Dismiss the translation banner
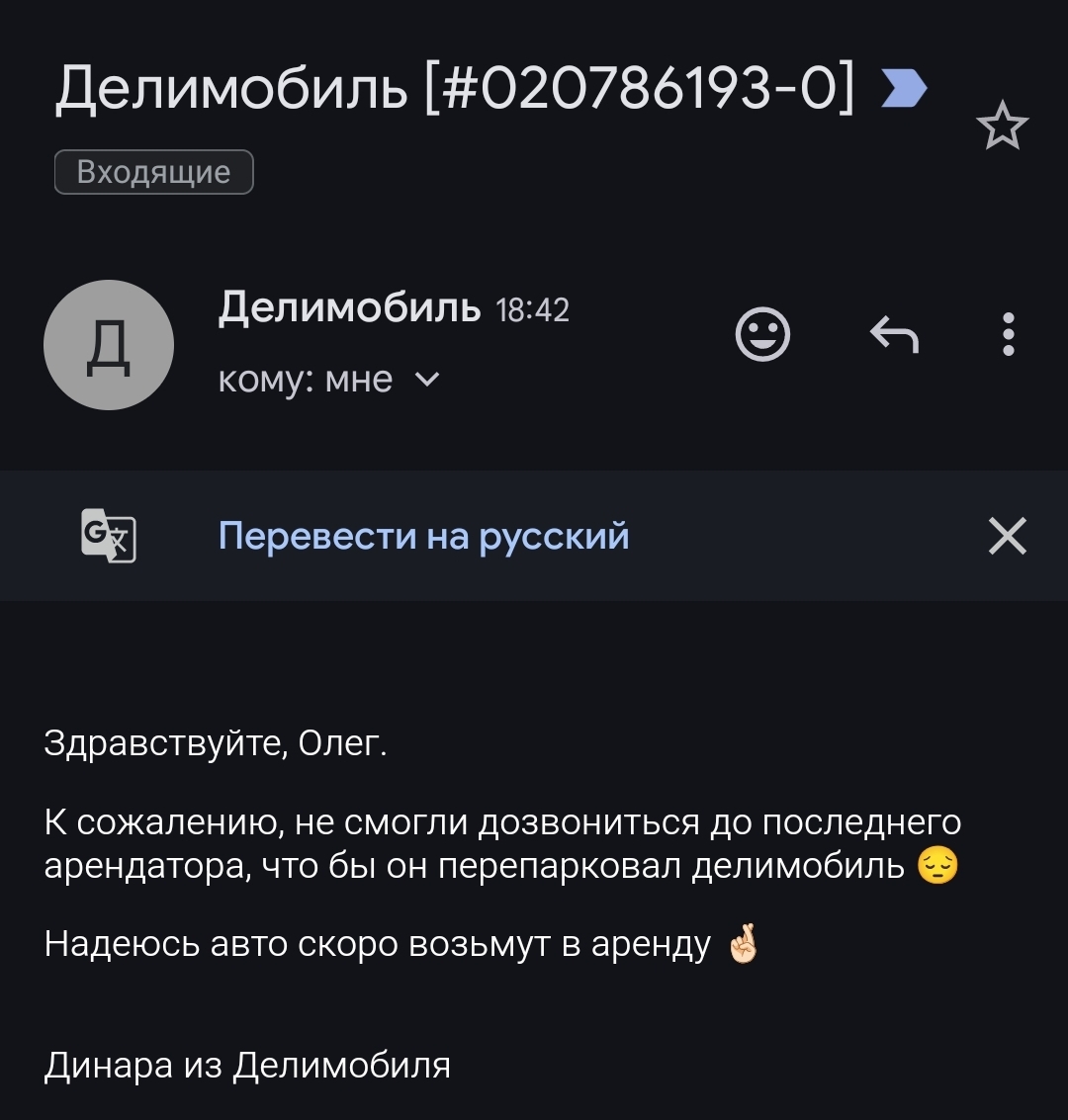 pos(1008,537)
